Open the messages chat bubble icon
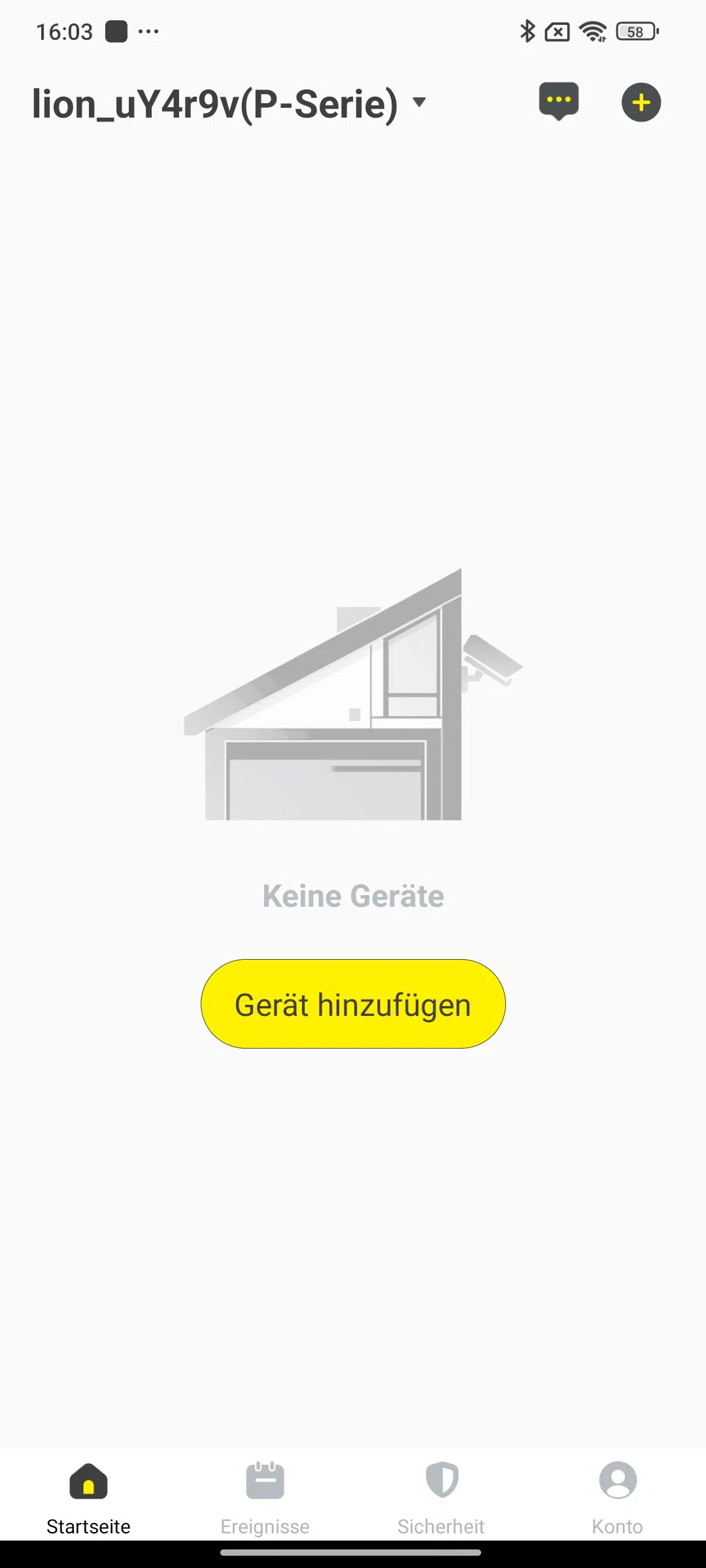This screenshot has height=1568, width=706. coord(559,101)
